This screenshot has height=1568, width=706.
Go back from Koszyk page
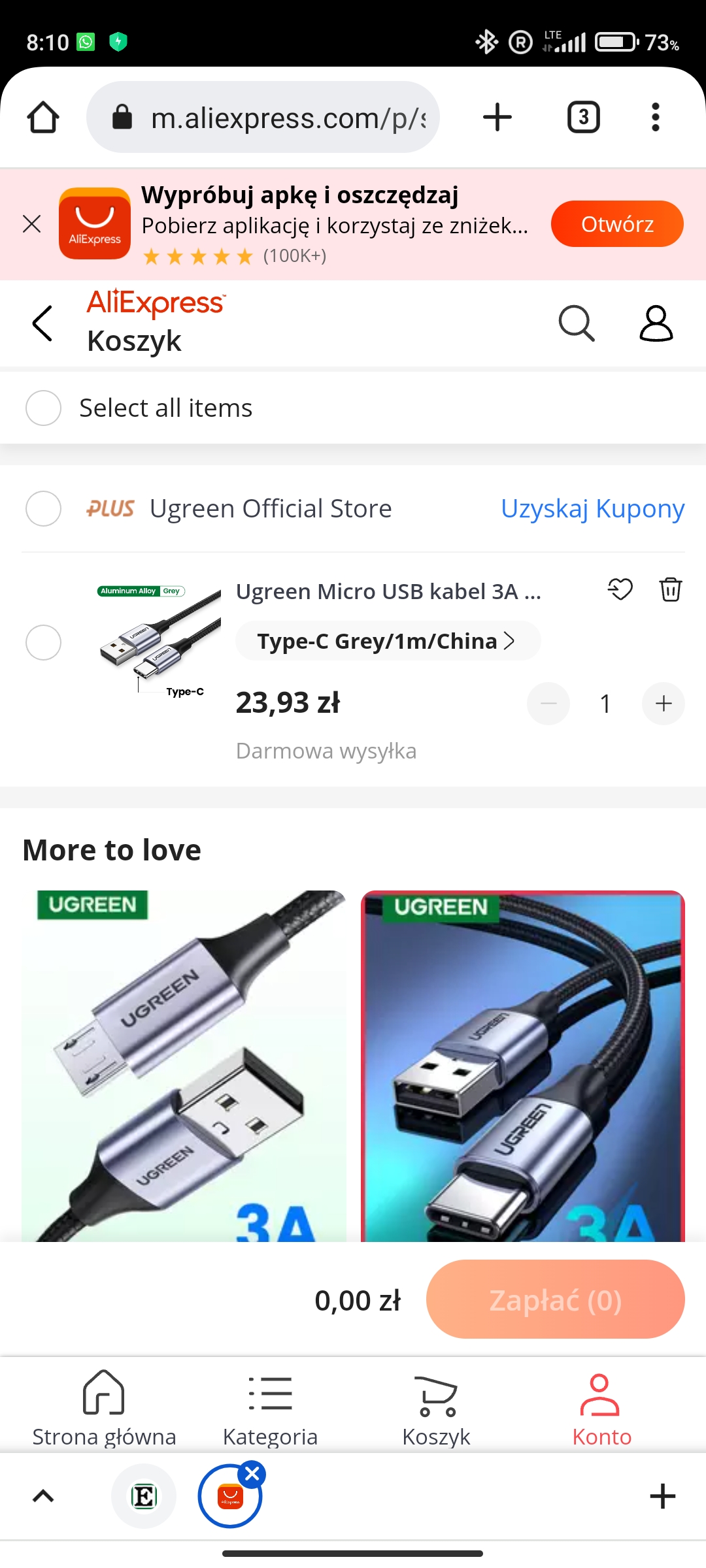coord(42,323)
